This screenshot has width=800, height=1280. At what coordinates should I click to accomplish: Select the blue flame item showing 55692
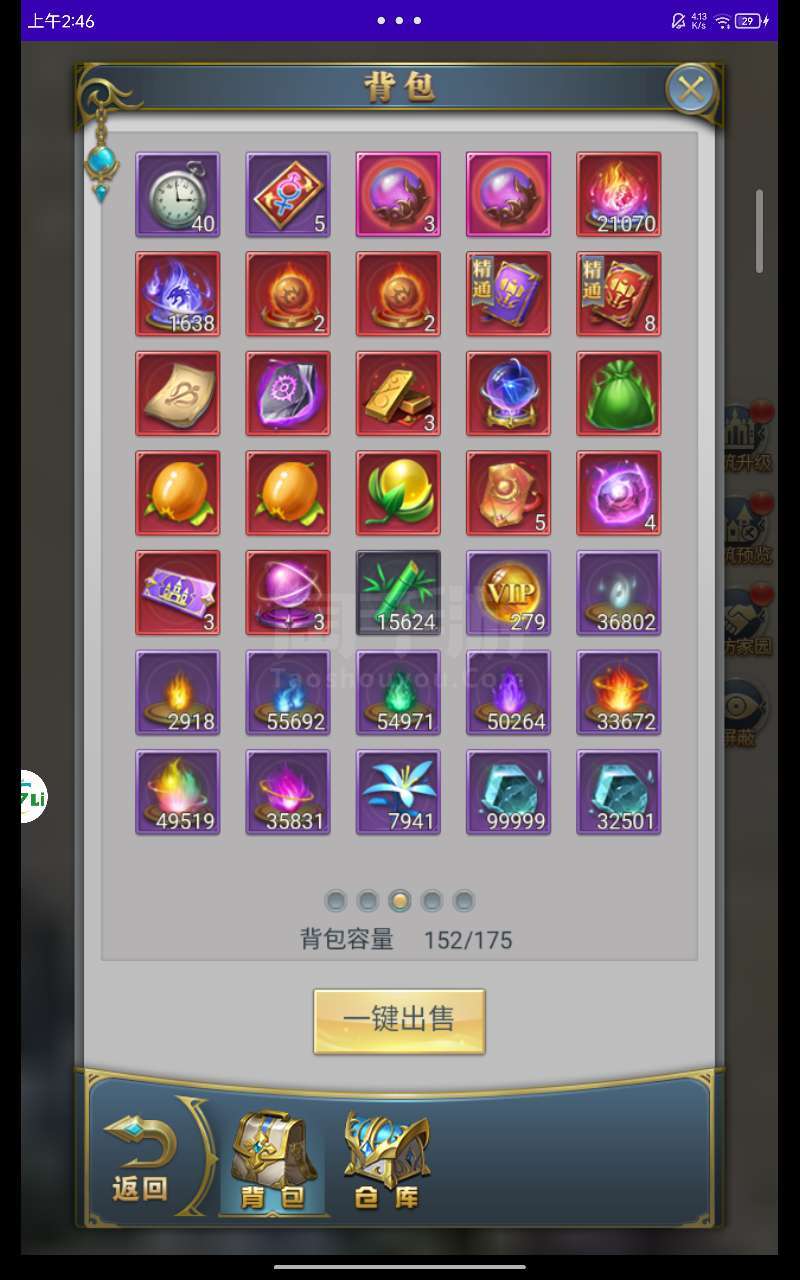(x=288, y=693)
